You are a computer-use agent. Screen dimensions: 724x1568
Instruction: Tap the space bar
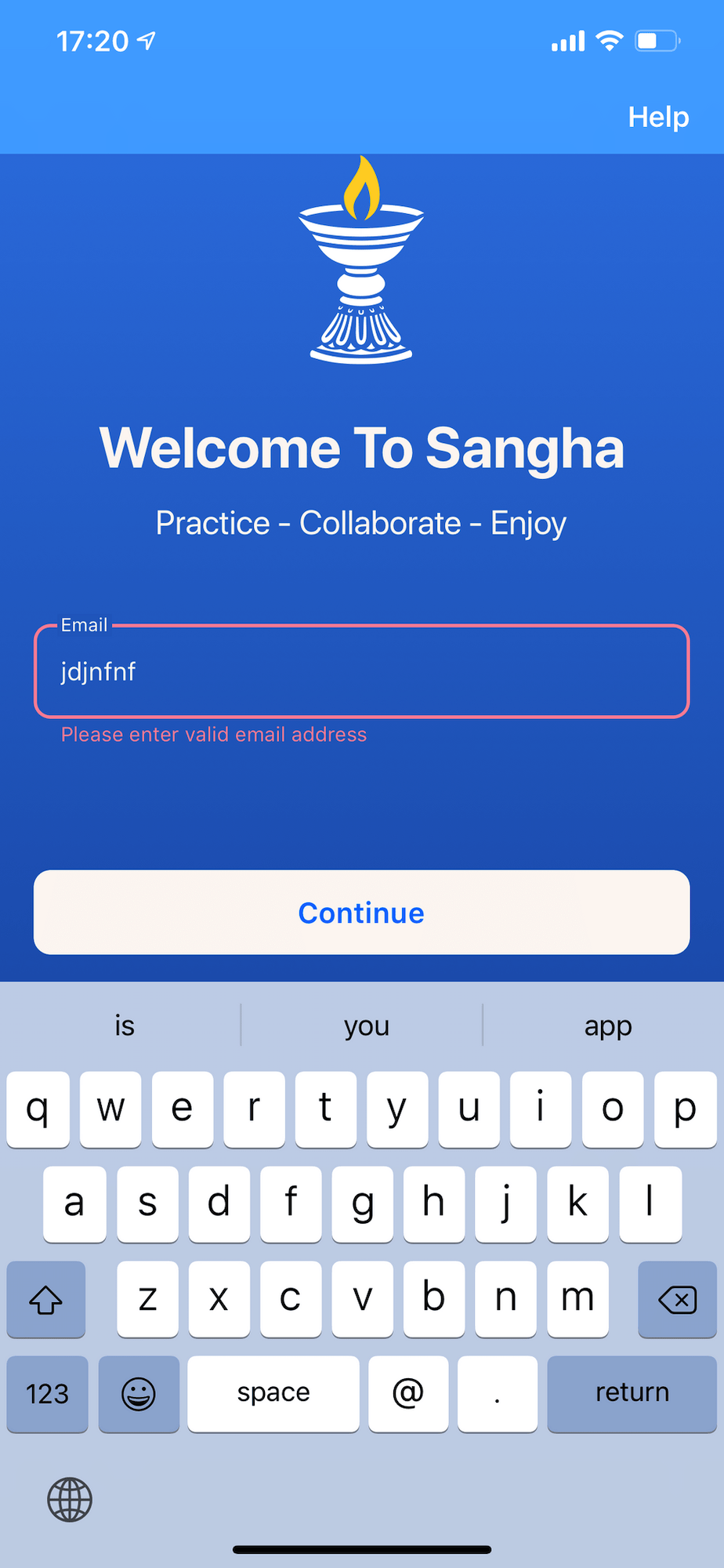[273, 1393]
